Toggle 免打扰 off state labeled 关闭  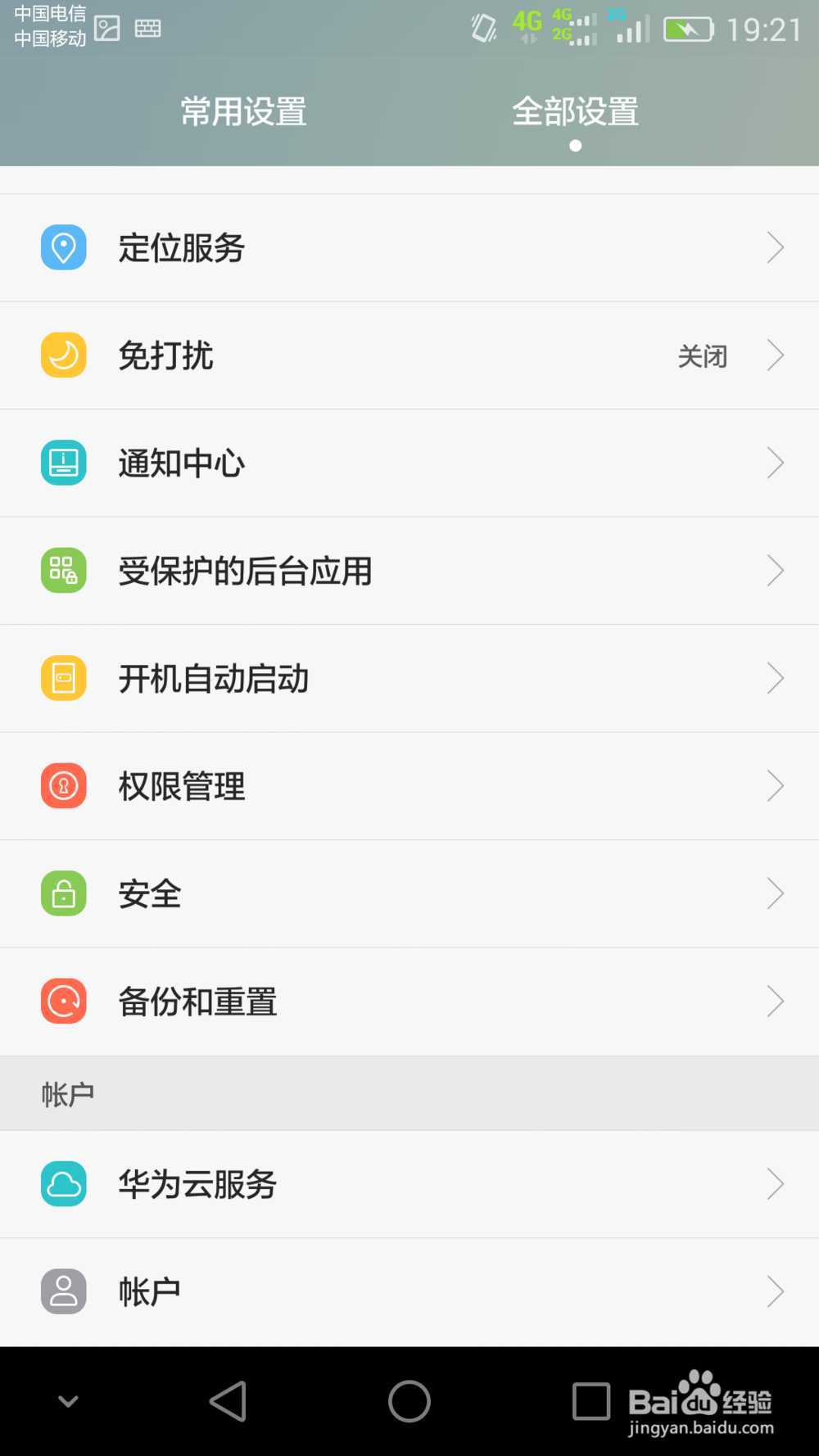coord(701,355)
